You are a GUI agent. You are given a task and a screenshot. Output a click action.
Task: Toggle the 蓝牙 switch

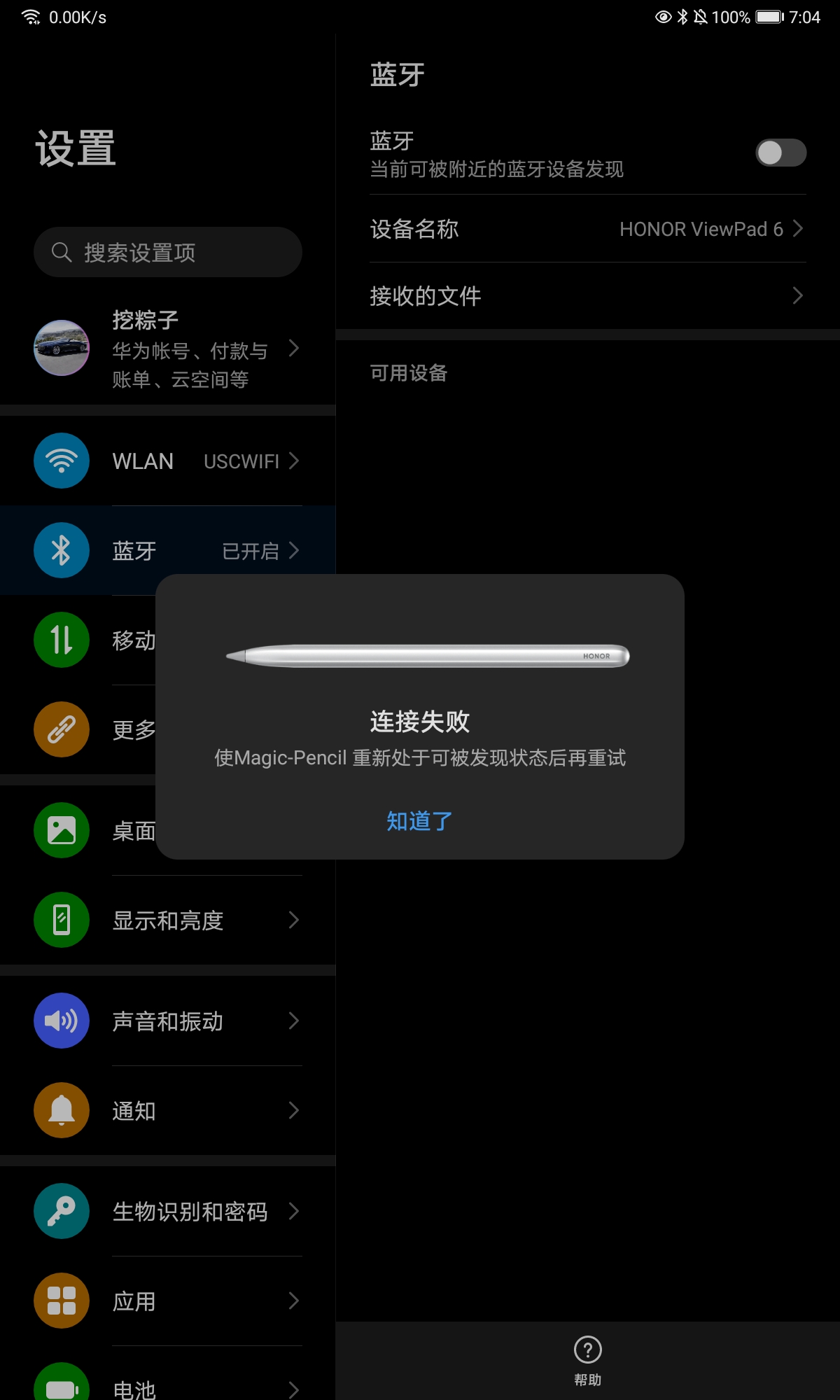coord(780,153)
